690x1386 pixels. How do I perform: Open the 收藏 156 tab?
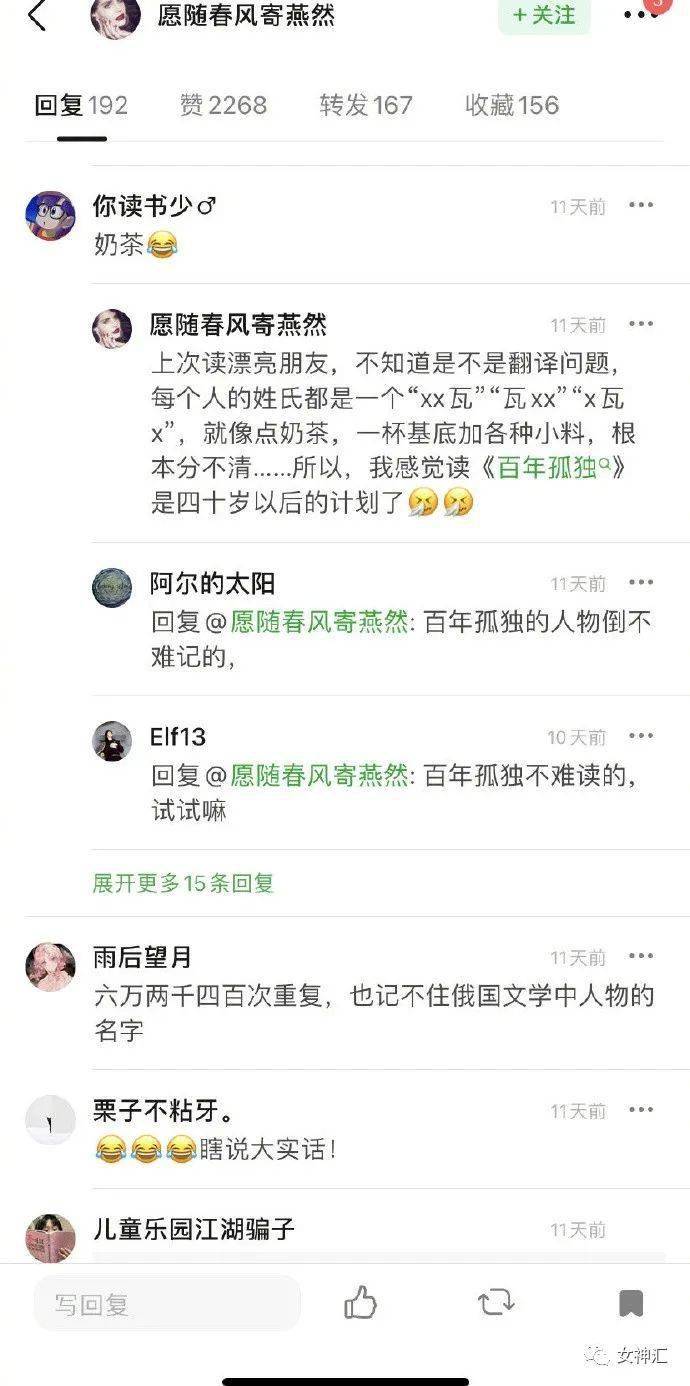pyautogui.click(x=512, y=105)
